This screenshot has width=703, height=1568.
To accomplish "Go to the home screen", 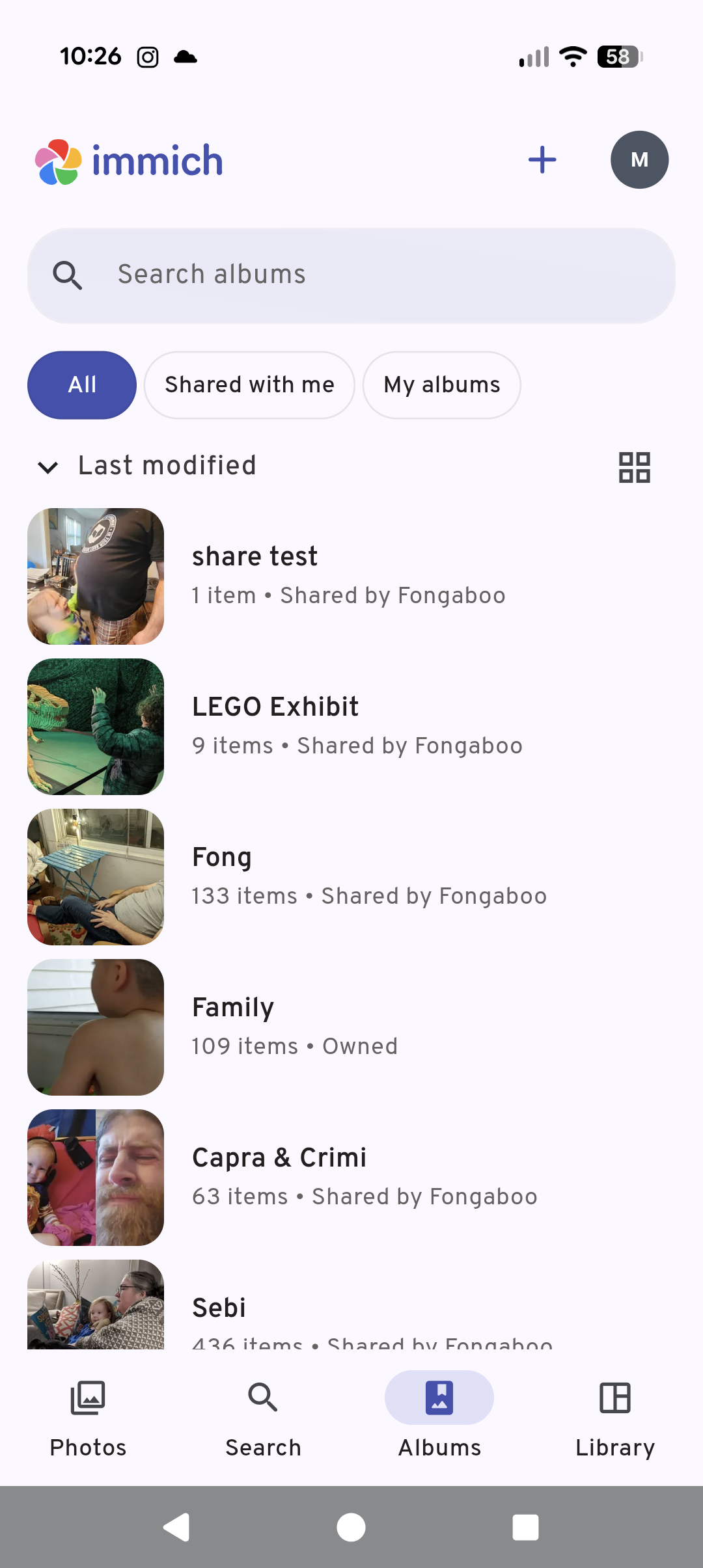I will [351, 1527].
